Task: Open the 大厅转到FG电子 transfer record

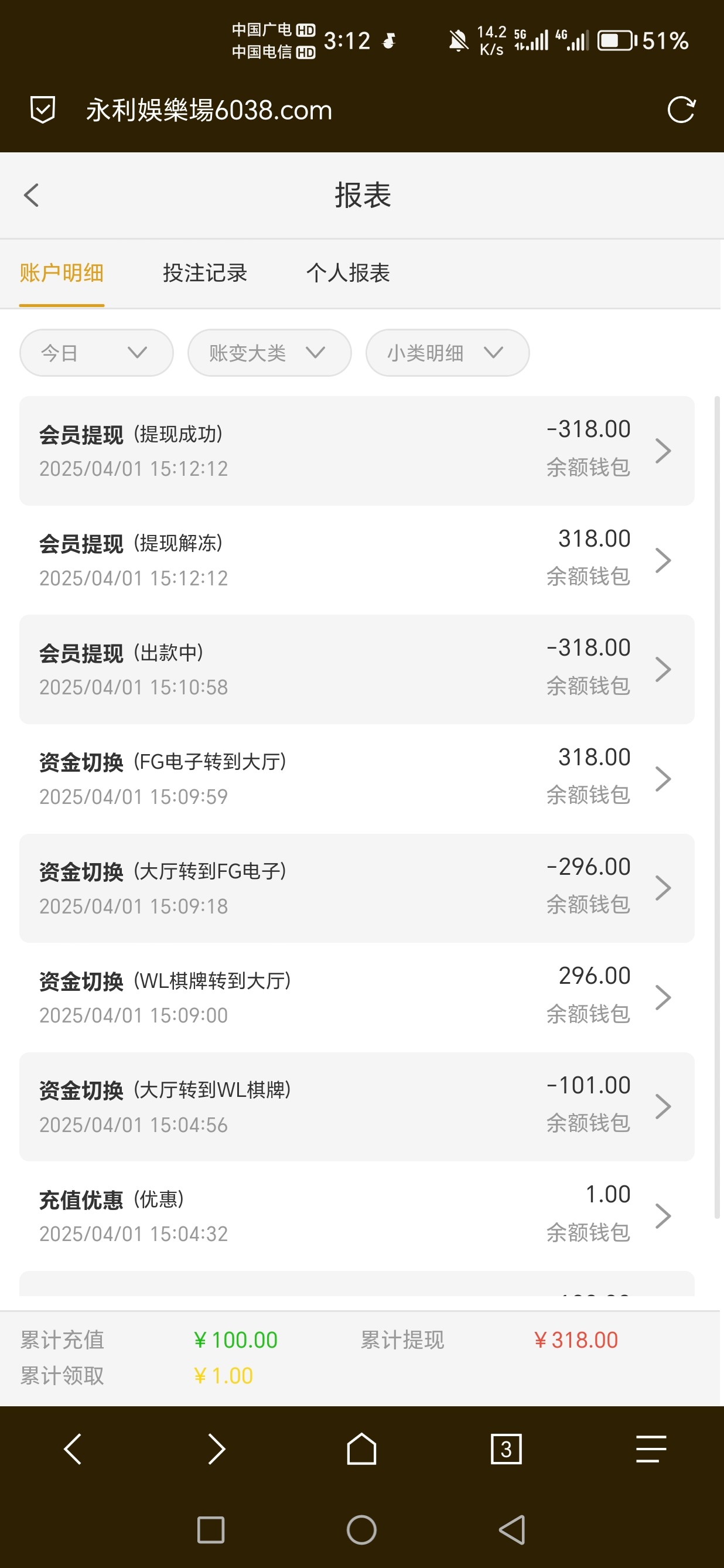Action: point(357,888)
